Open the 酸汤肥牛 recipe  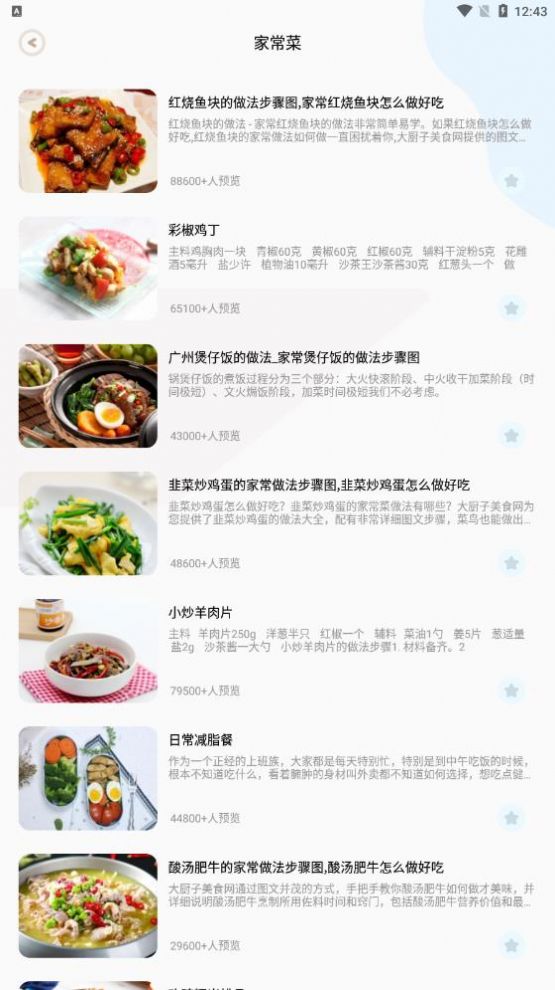277,906
